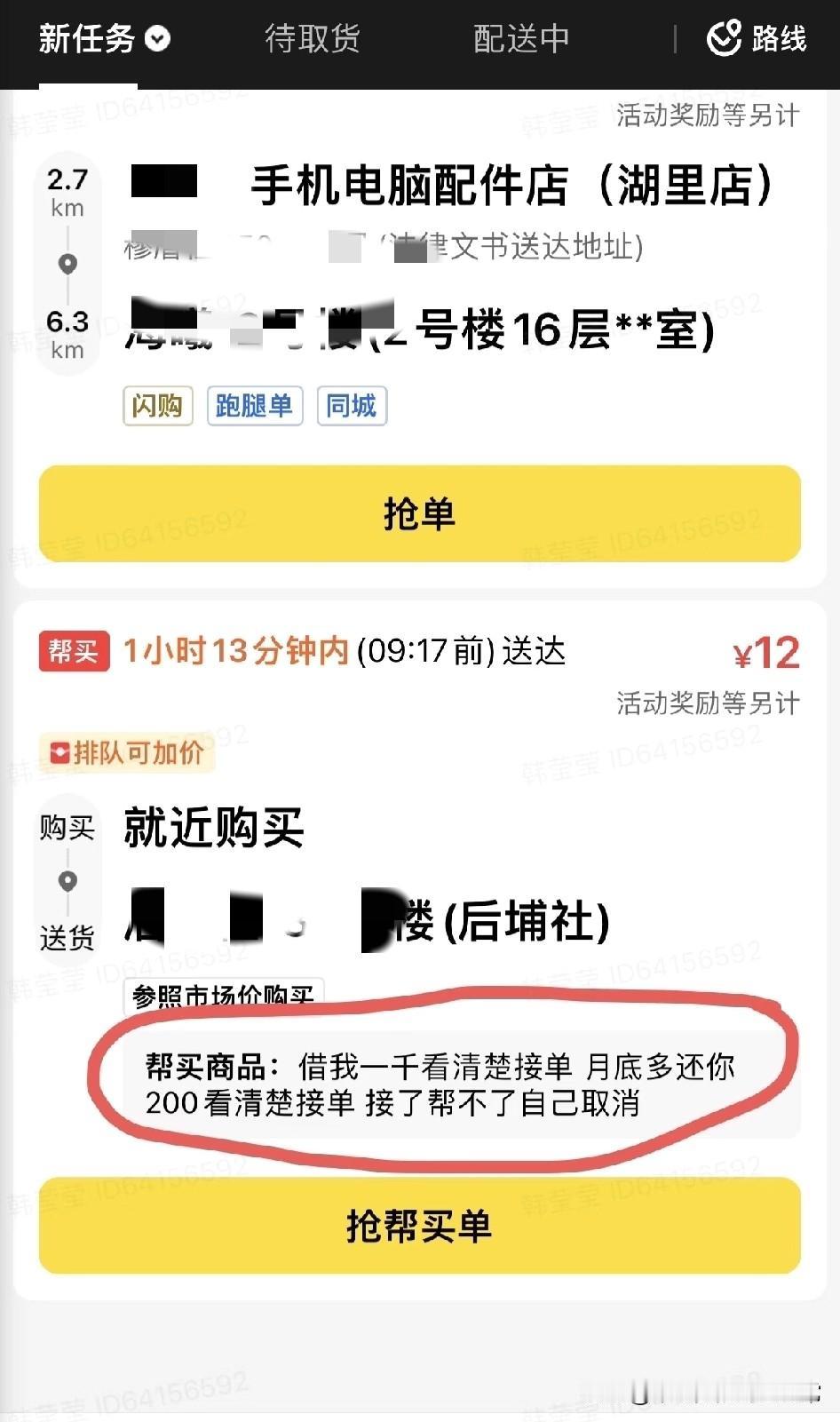
Task: Tap the 送货 delivery location pin icon
Action: tap(68, 882)
